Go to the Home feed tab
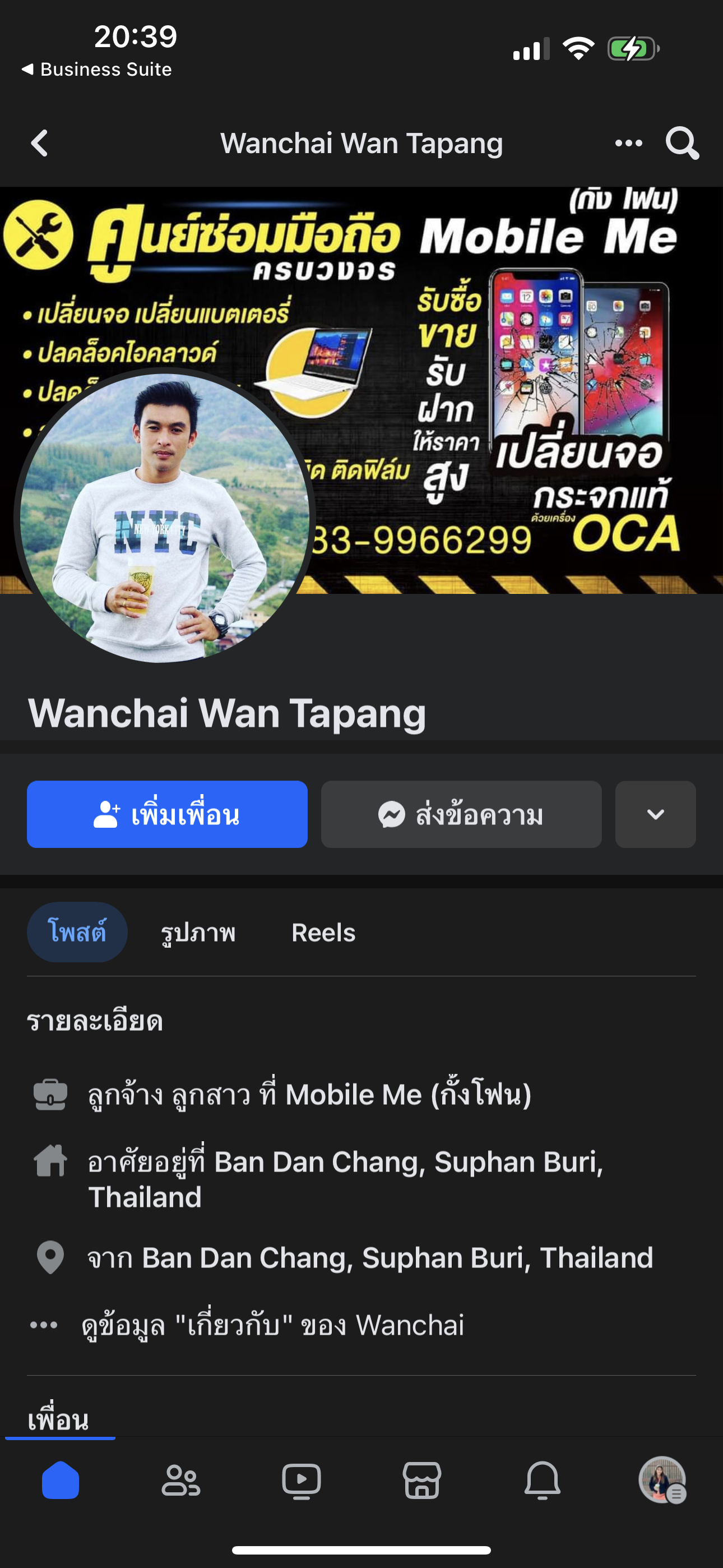The height and width of the screenshot is (1568, 723). (x=61, y=1480)
